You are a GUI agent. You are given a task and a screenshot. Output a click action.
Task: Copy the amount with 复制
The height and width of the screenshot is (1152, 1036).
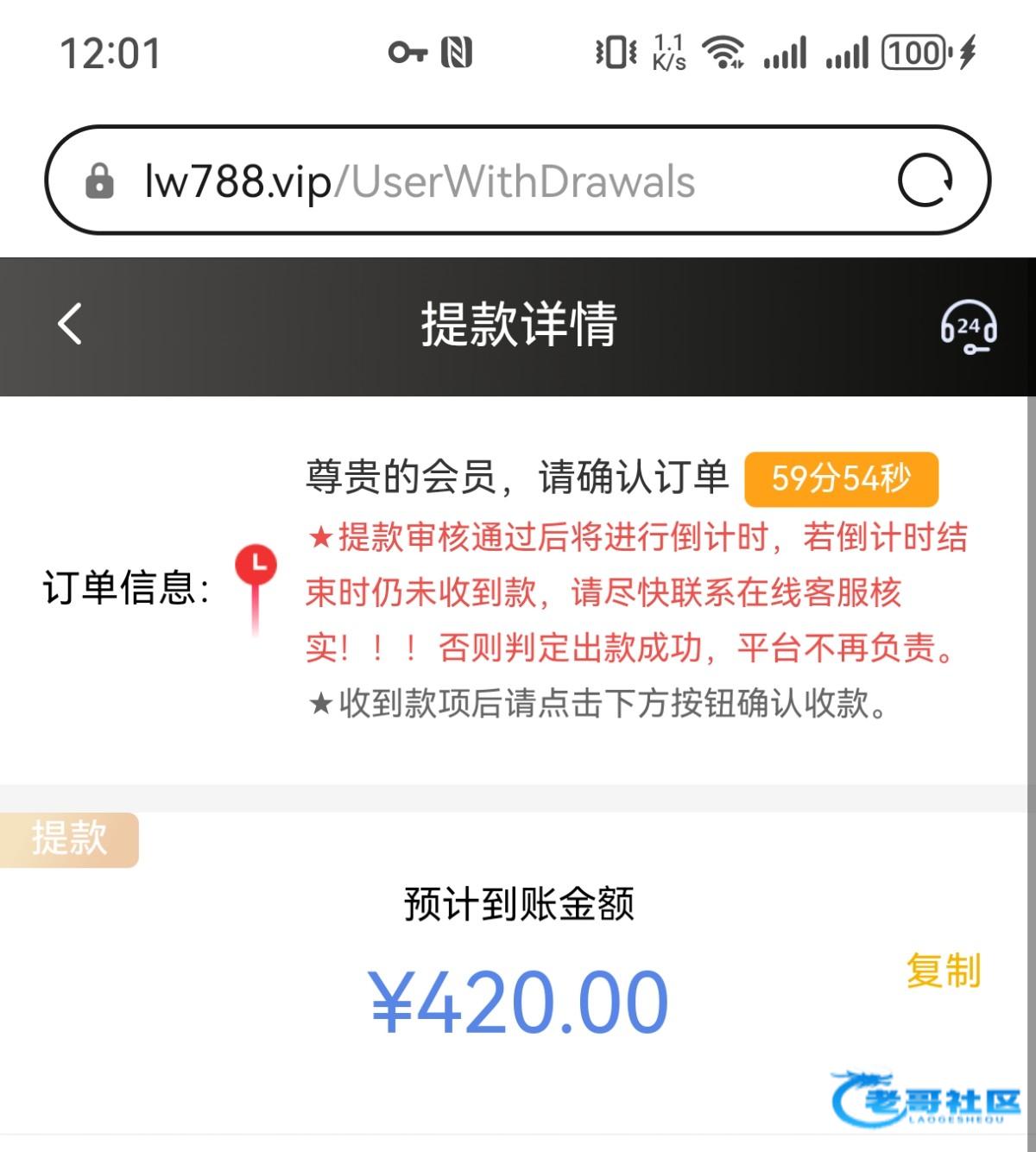(943, 971)
